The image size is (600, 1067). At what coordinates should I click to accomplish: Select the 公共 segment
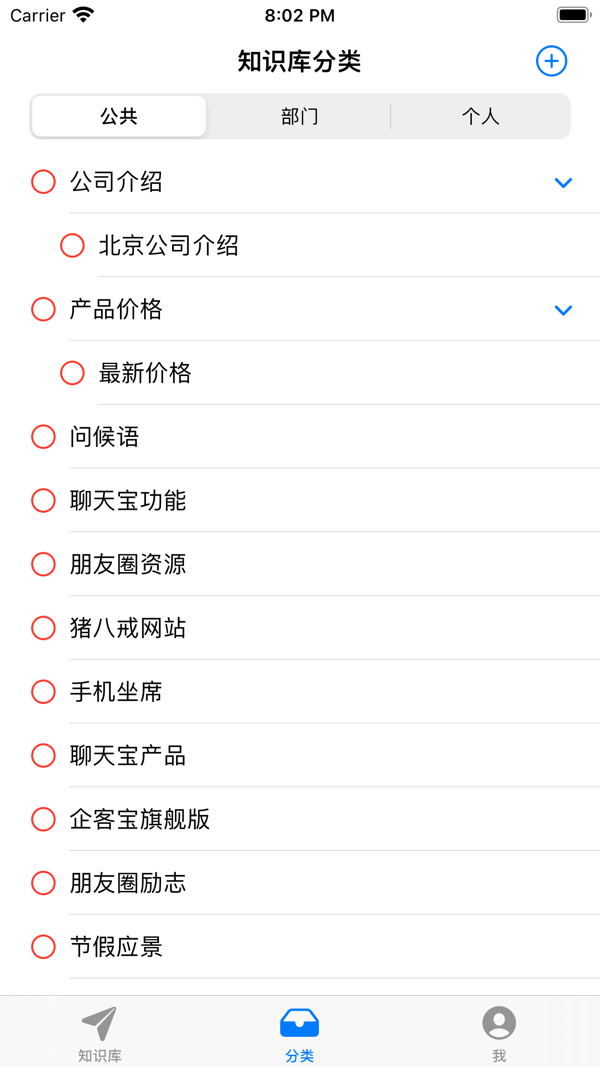point(119,117)
